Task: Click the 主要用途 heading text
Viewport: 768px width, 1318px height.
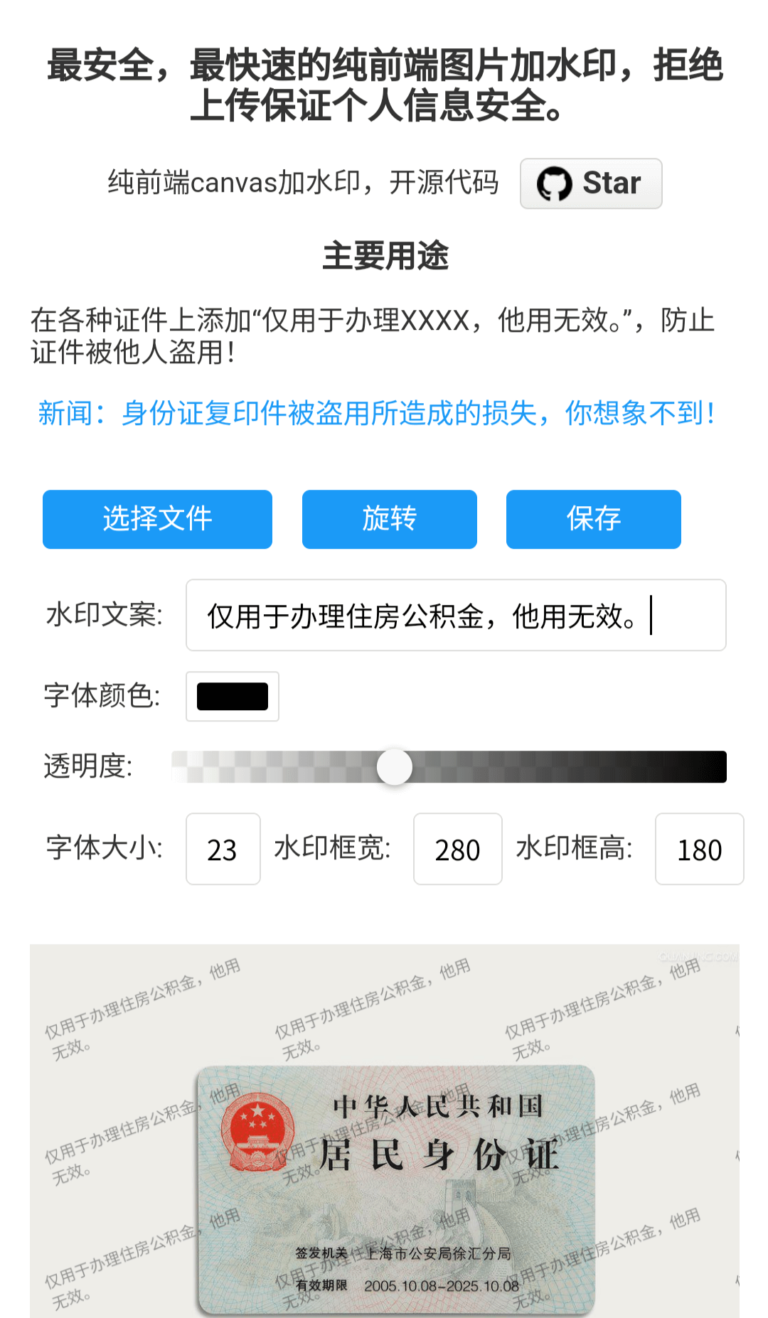Action: (x=384, y=257)
